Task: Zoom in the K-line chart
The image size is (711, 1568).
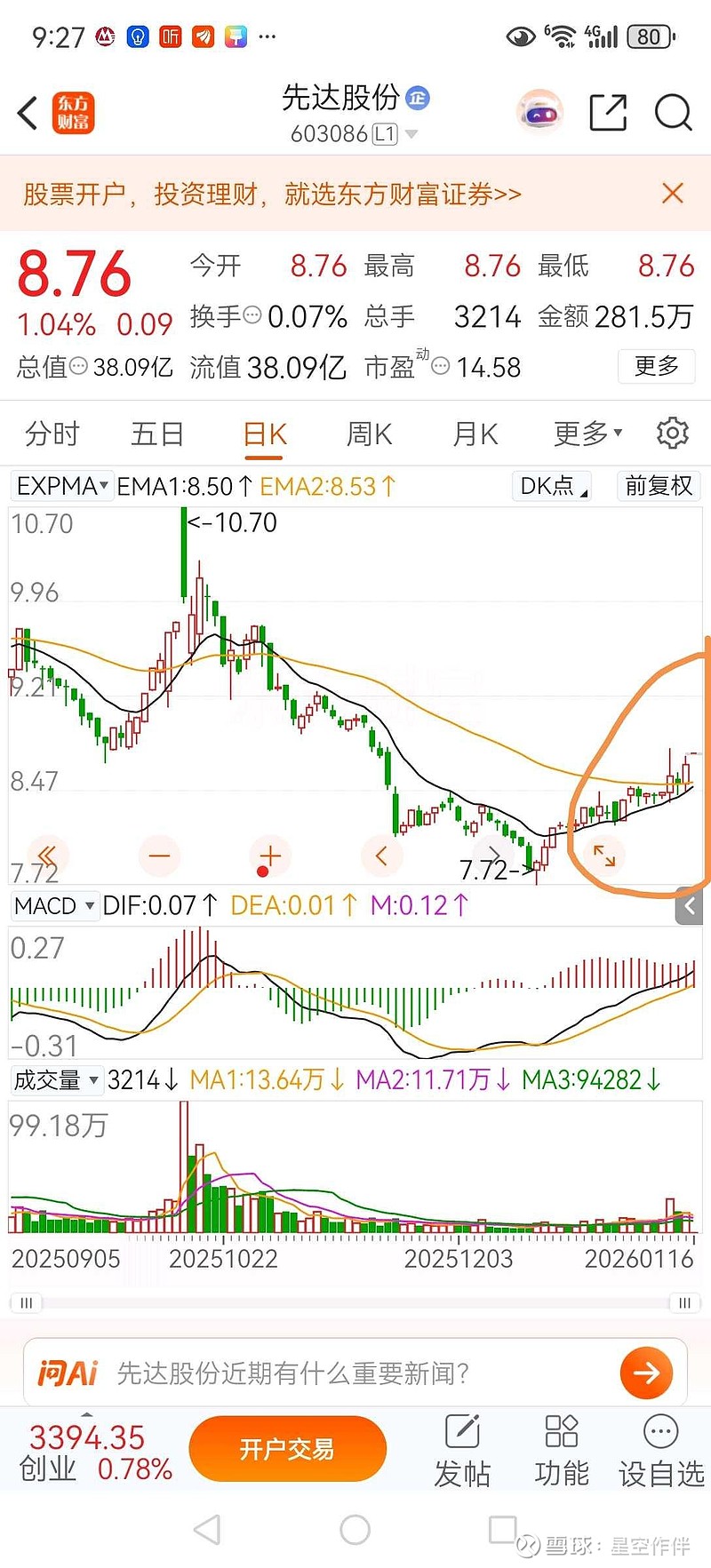Action: tap(270, 856)
